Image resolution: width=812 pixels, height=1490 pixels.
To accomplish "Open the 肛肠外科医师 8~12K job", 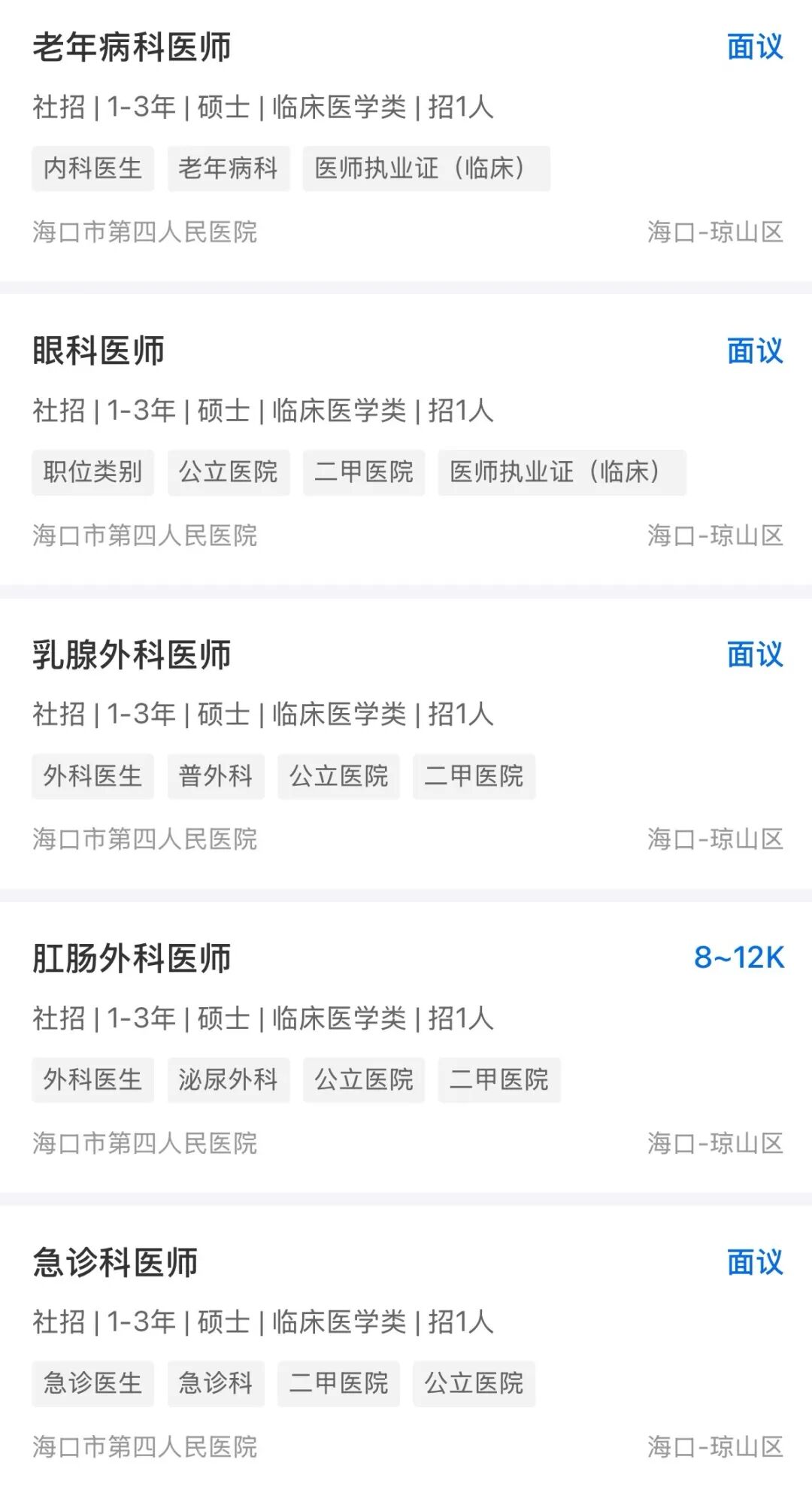I will point(132,959).
